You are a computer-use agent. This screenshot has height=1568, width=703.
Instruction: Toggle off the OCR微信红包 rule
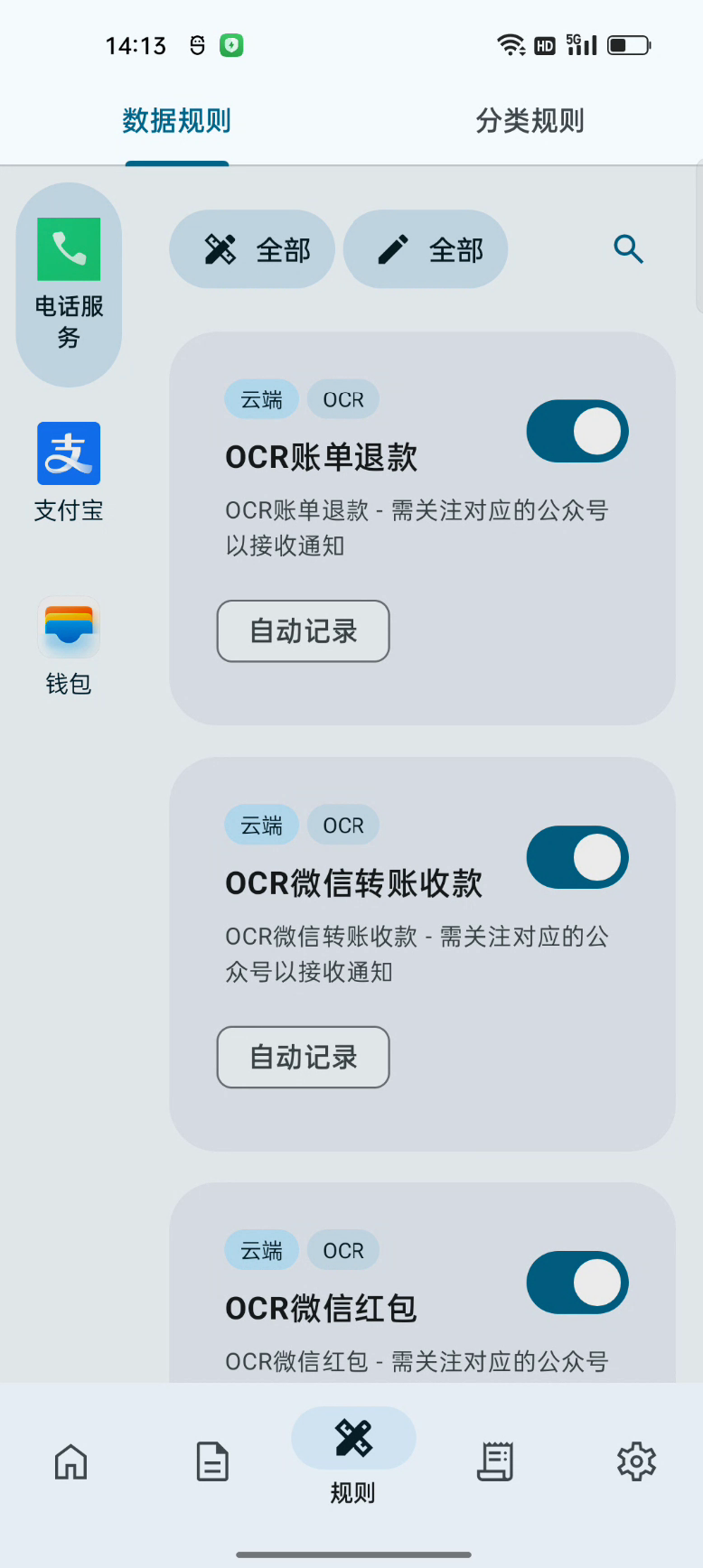[576, 1282]
